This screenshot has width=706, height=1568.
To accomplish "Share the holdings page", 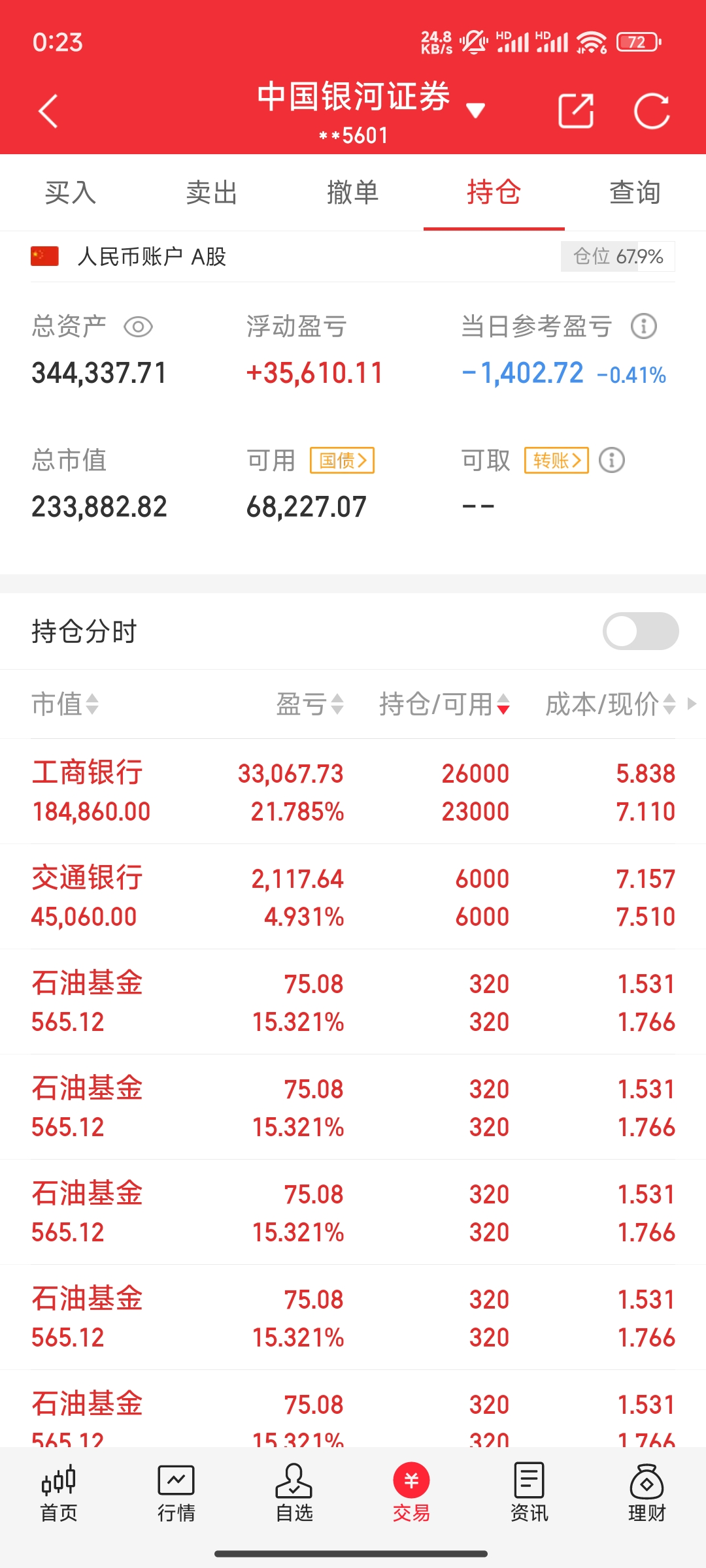I will pos(576,111).
